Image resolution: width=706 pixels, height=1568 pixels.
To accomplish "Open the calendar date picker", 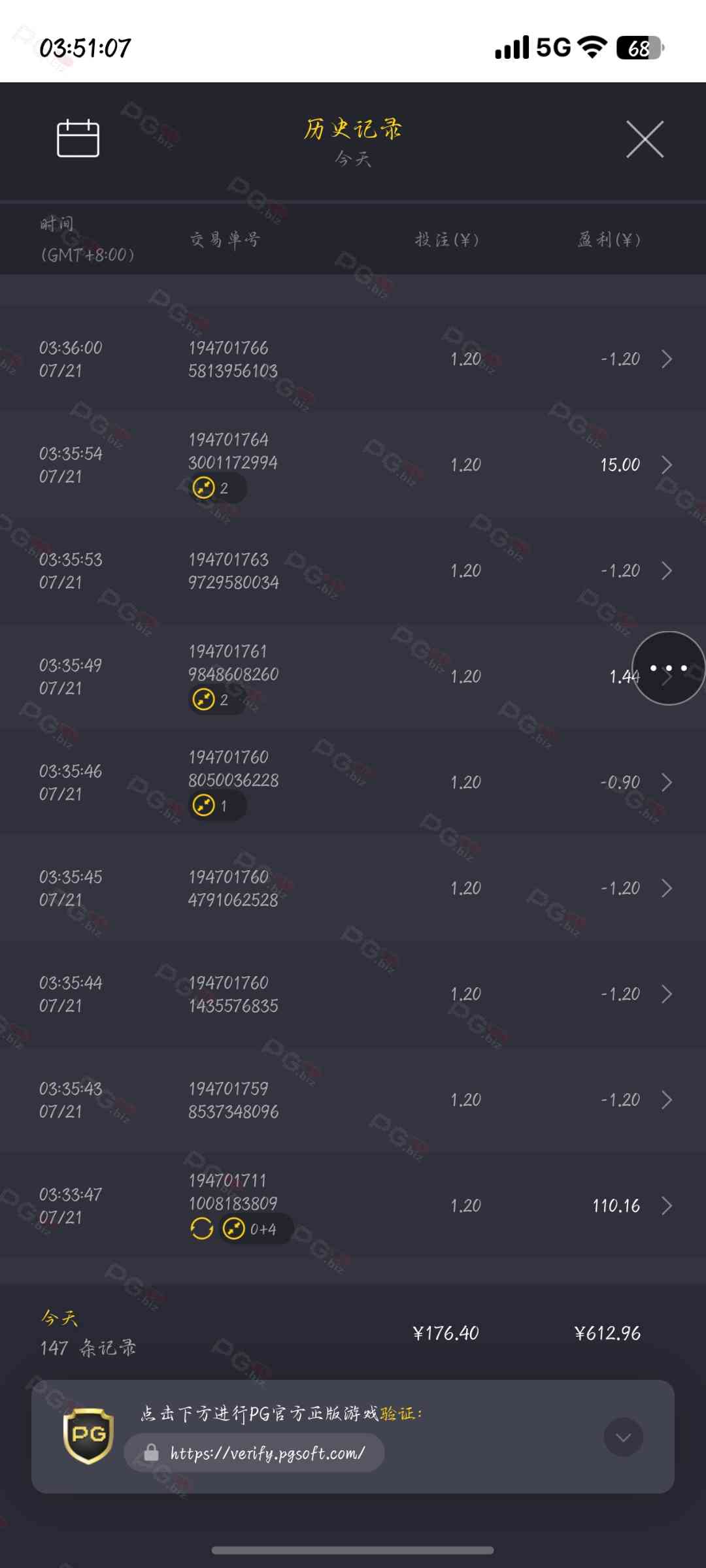I will [78, 139].
